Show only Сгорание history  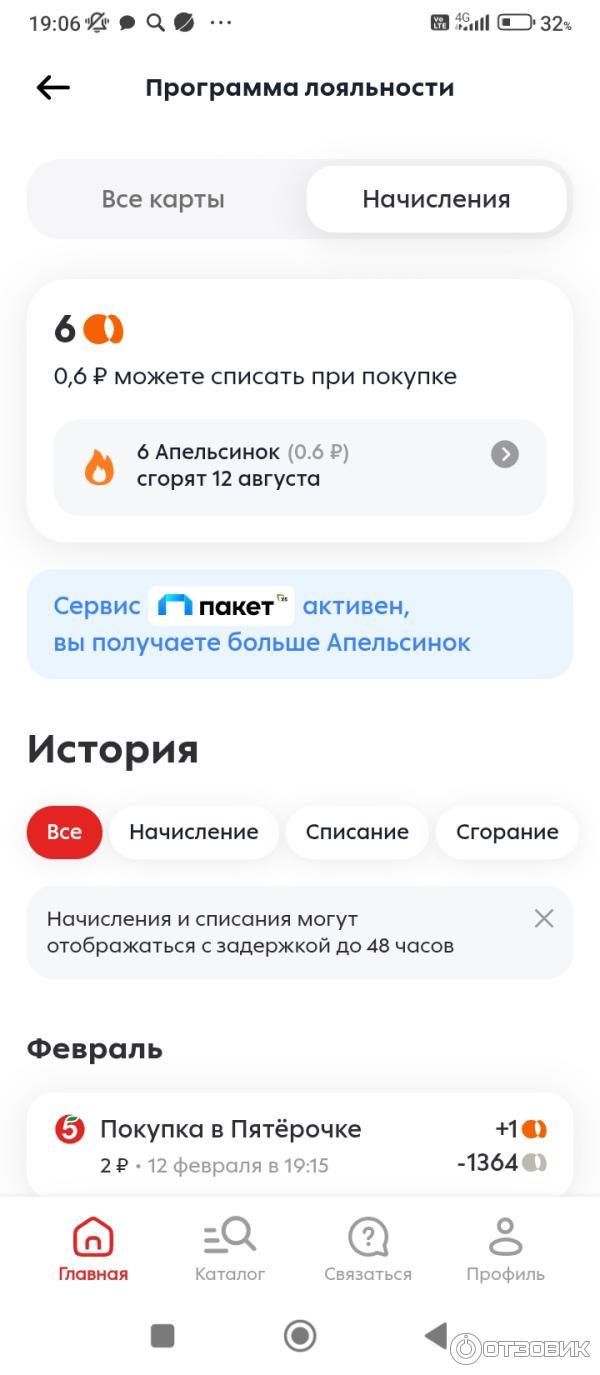tap(506, 832)
